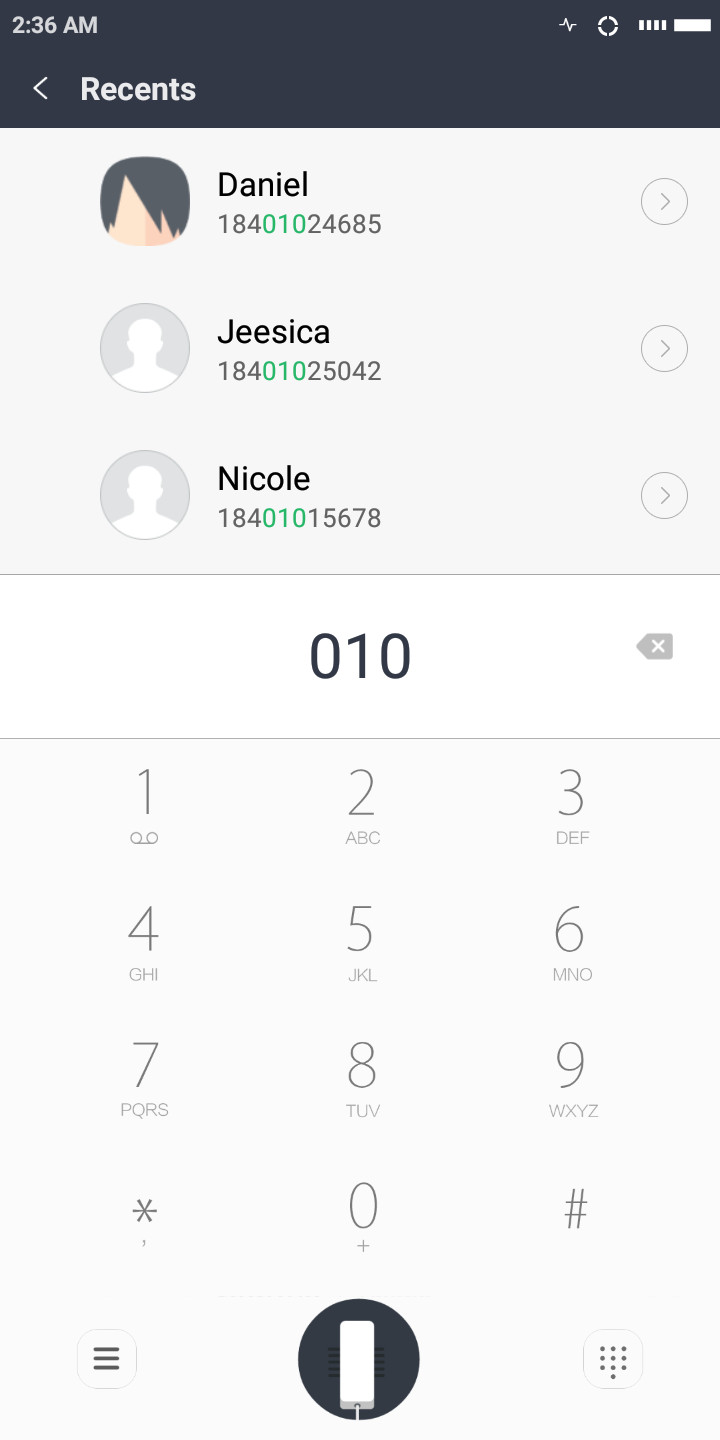Delete the last dialed digit
This screenshot has height=1440, width=720.
click(655, 647)
